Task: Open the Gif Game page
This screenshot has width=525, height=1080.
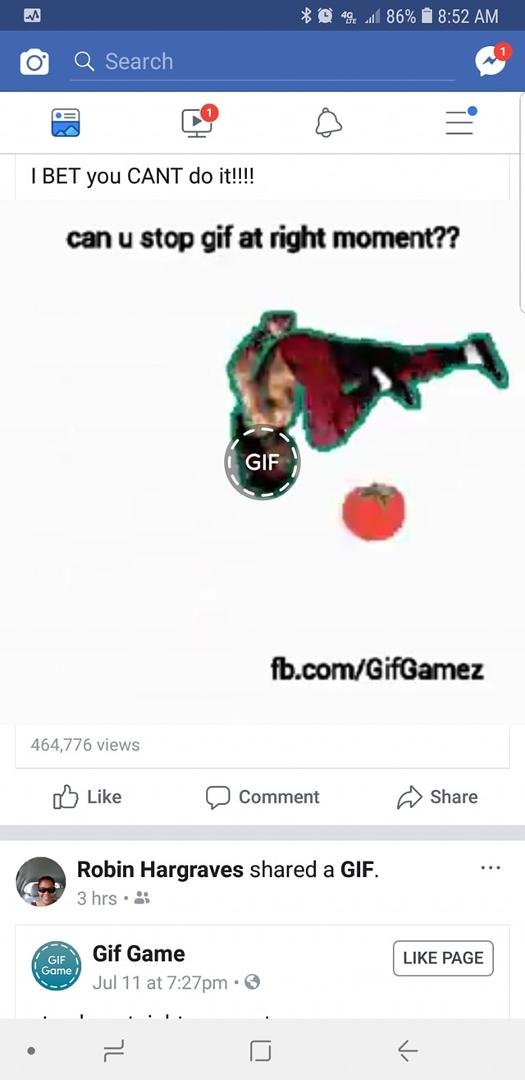Action: (x=138, y=954)
